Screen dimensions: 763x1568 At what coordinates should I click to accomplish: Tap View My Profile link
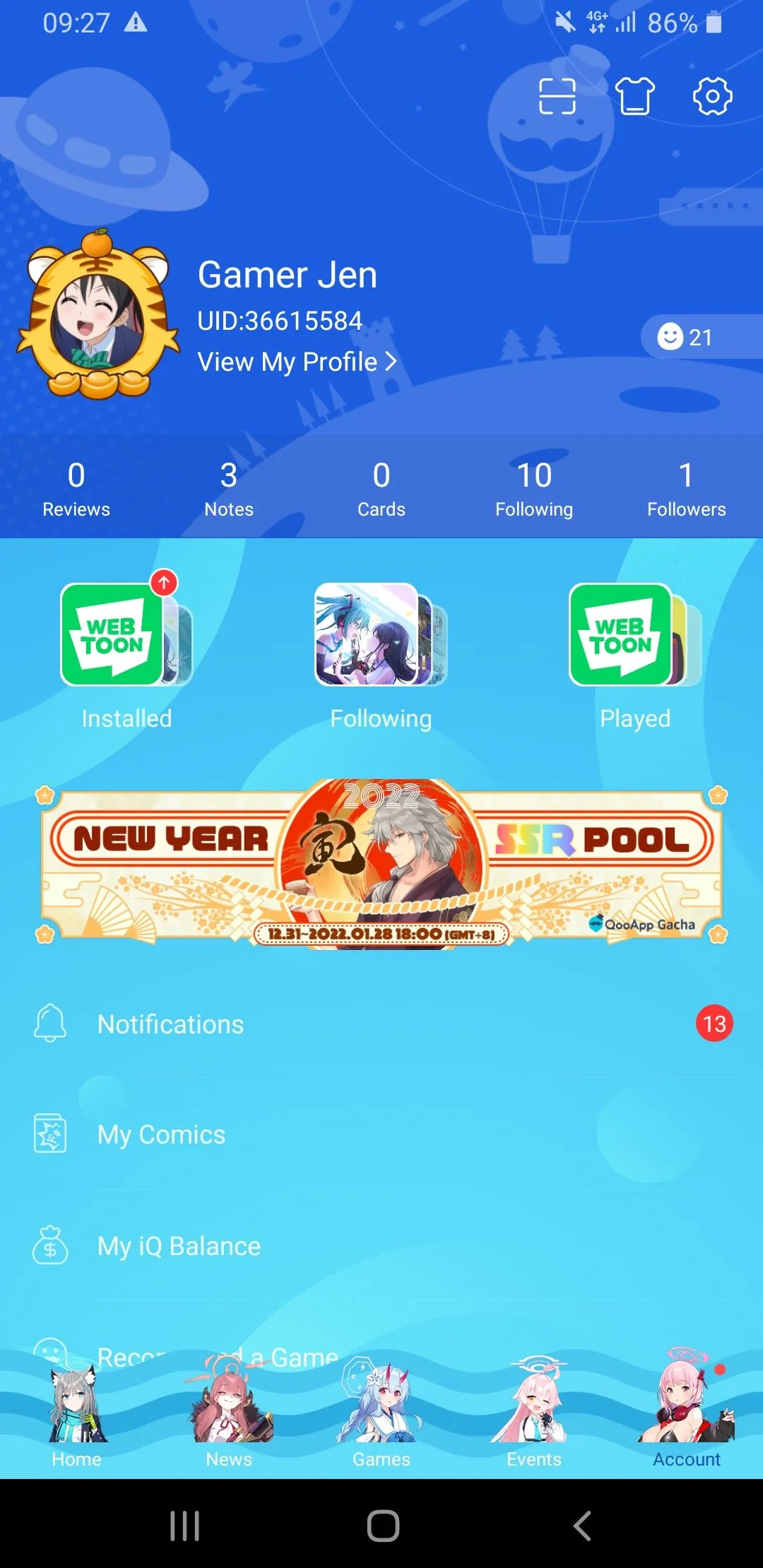click(297, 362)
